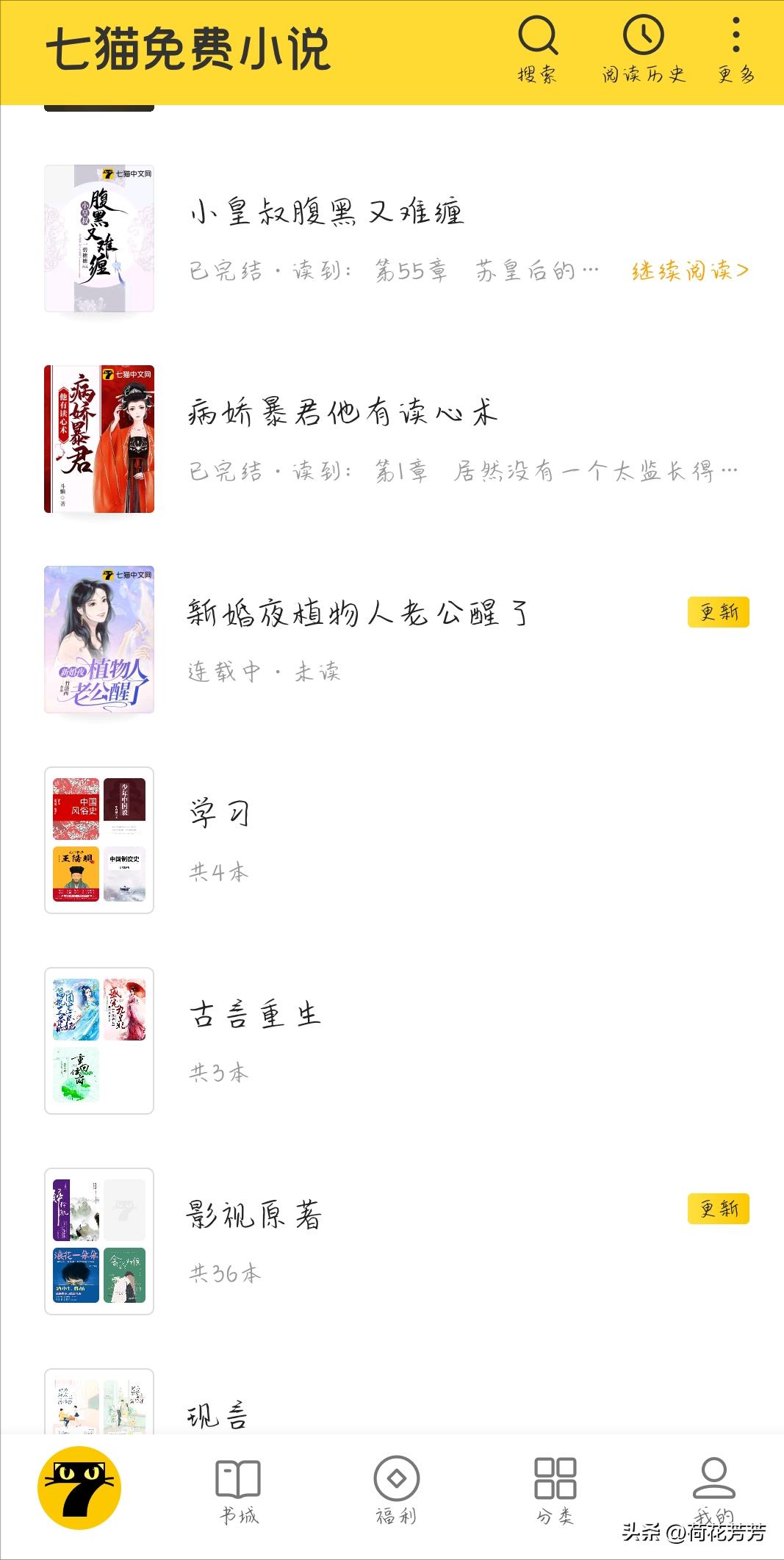Open the cover of 新婚夜植物人老公醒了
Screen dimensions: 784x1560
98,639
